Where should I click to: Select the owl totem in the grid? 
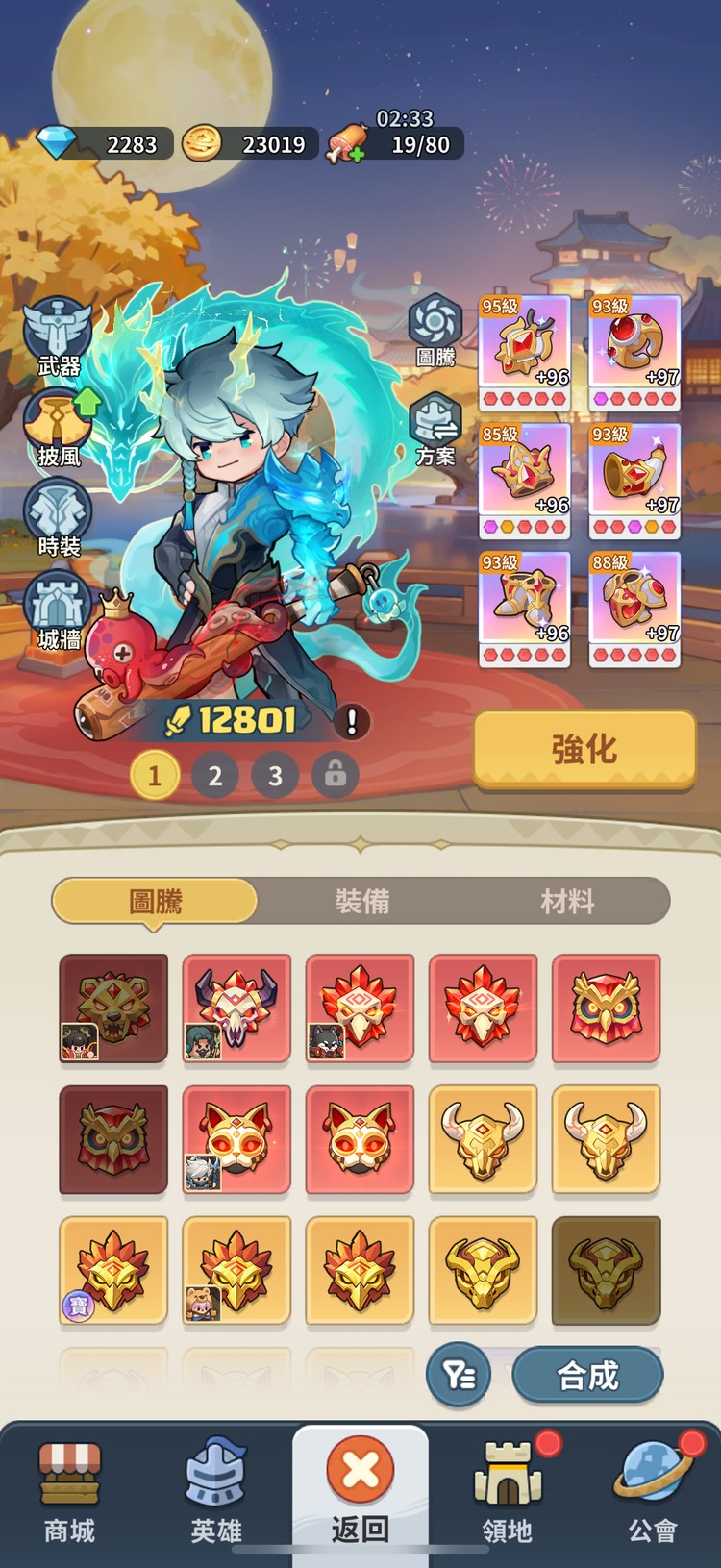tap(605, 1008)
